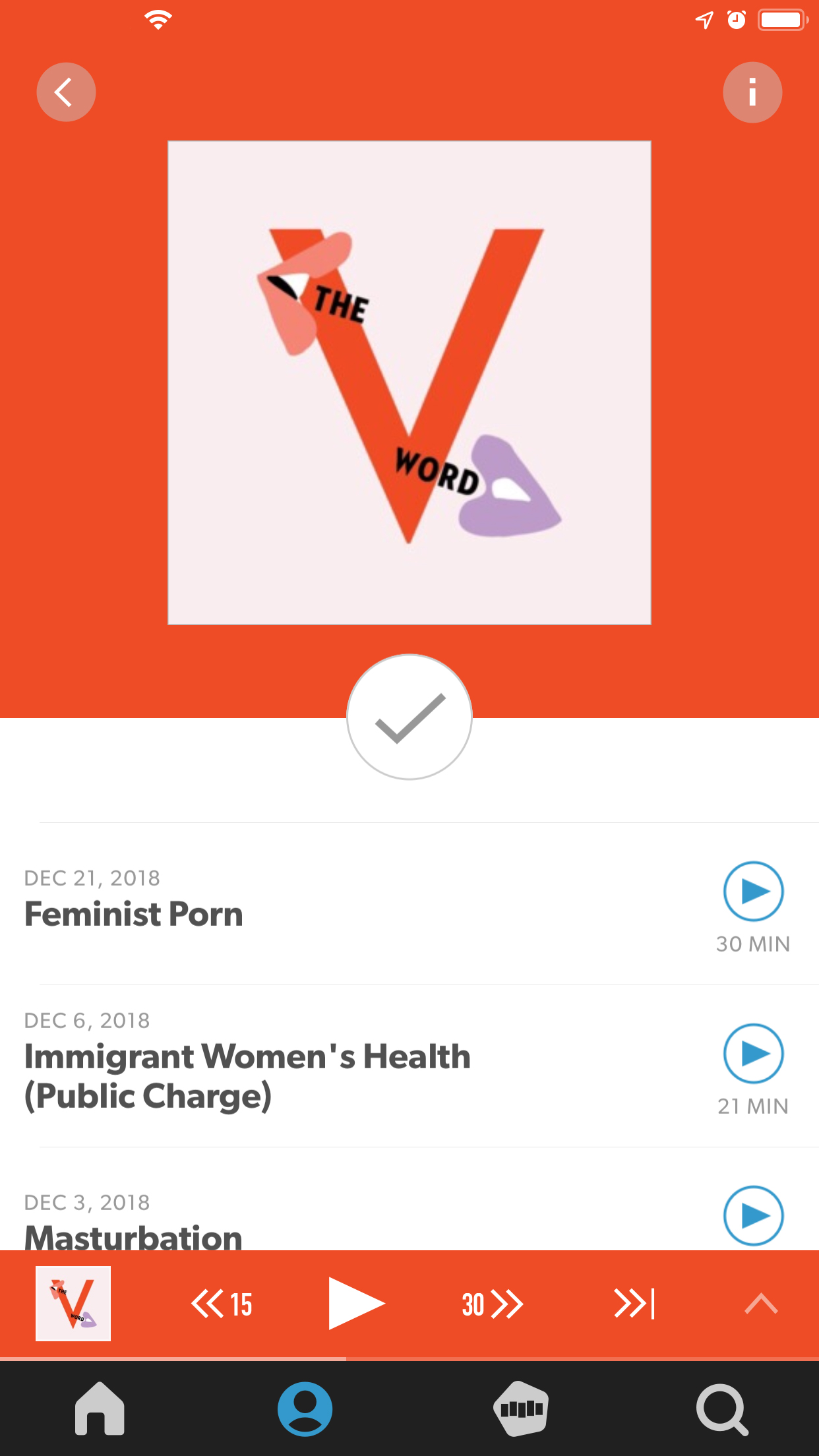Rewind playback 15 seconds
This screenshot has height=1456, width=819.
[222, 1304]
